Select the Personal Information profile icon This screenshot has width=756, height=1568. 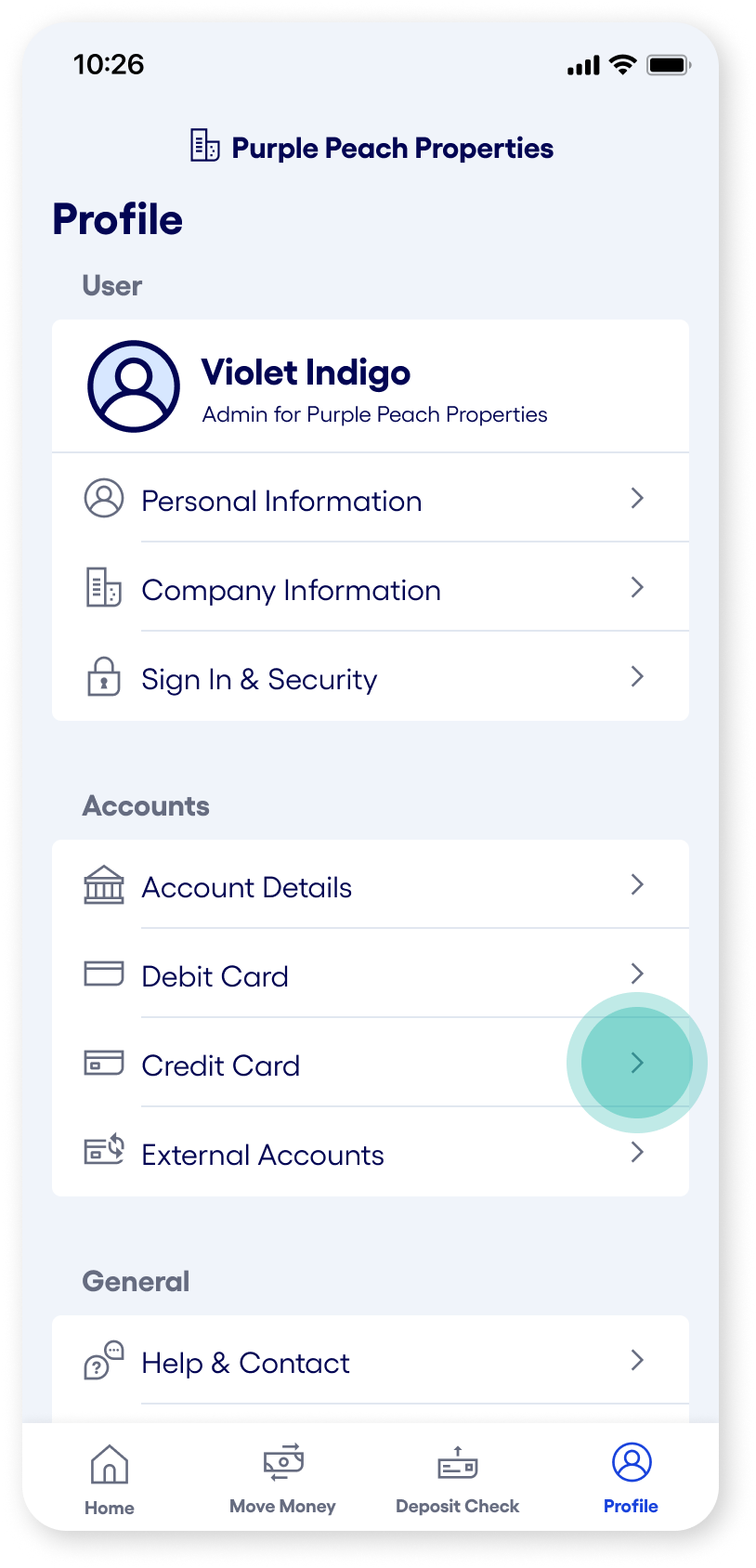tap(104, 498)
